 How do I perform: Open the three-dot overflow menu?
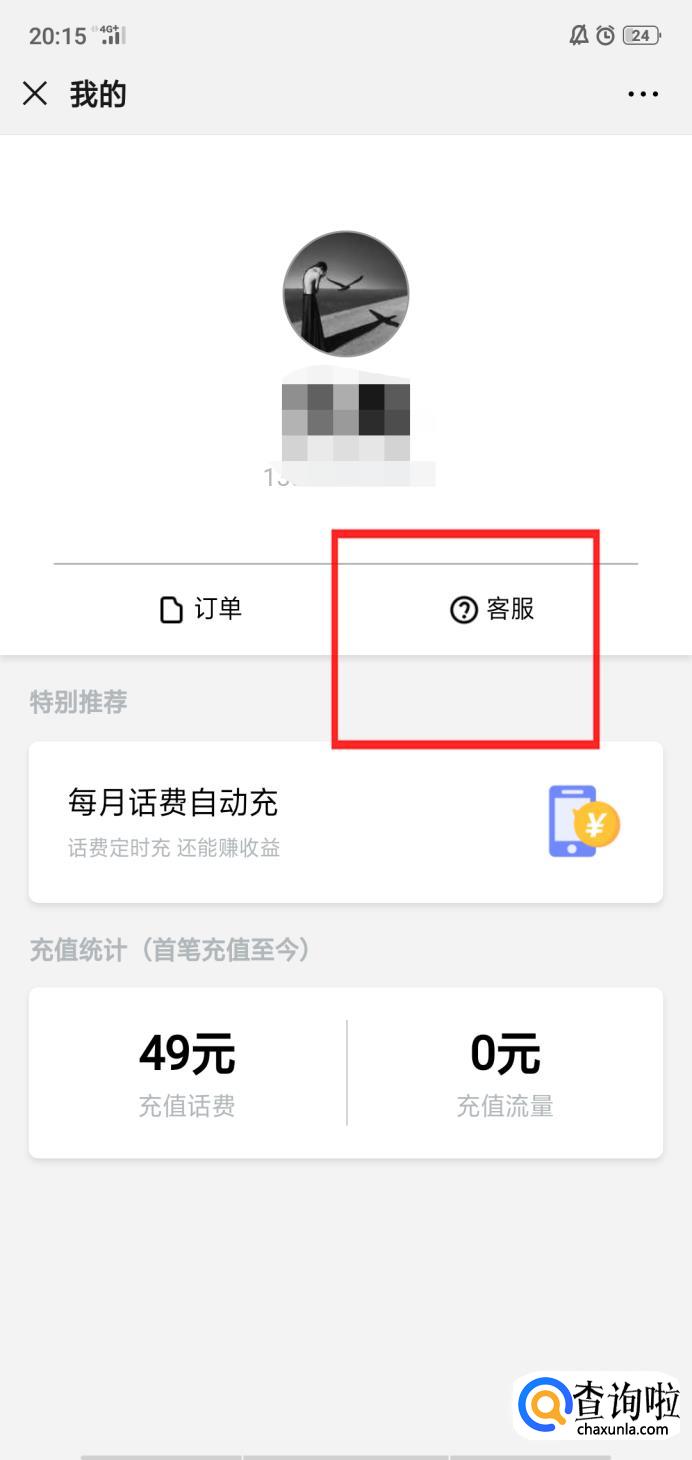(x=643, y=94)
